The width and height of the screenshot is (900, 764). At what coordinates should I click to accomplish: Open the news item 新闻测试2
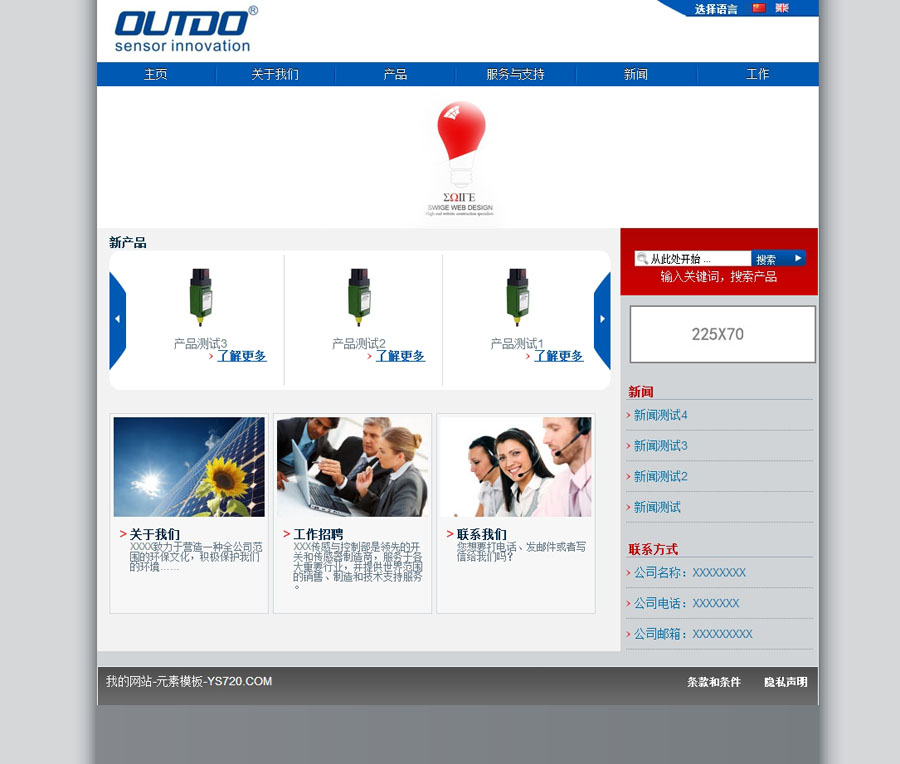[x=660, y=476]
